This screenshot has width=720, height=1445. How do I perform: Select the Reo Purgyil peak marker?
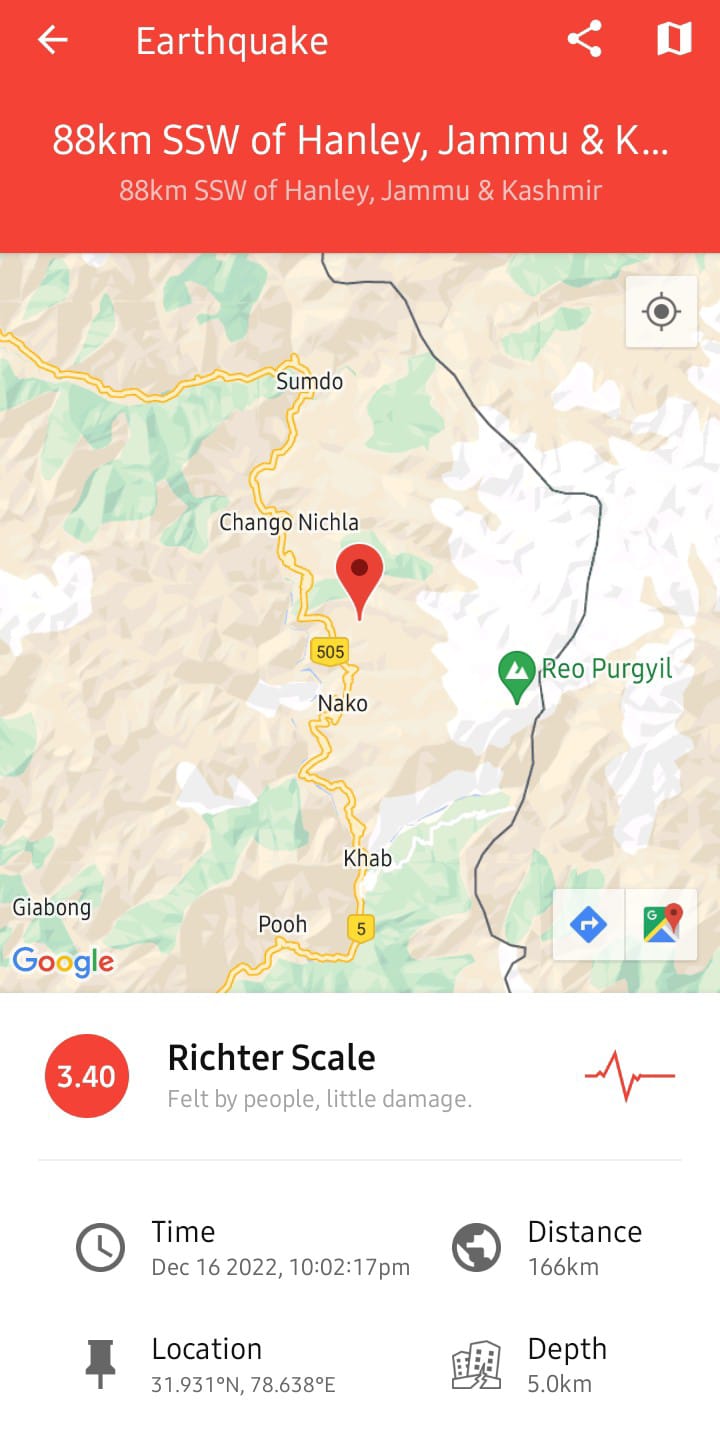tap(517, 676)
